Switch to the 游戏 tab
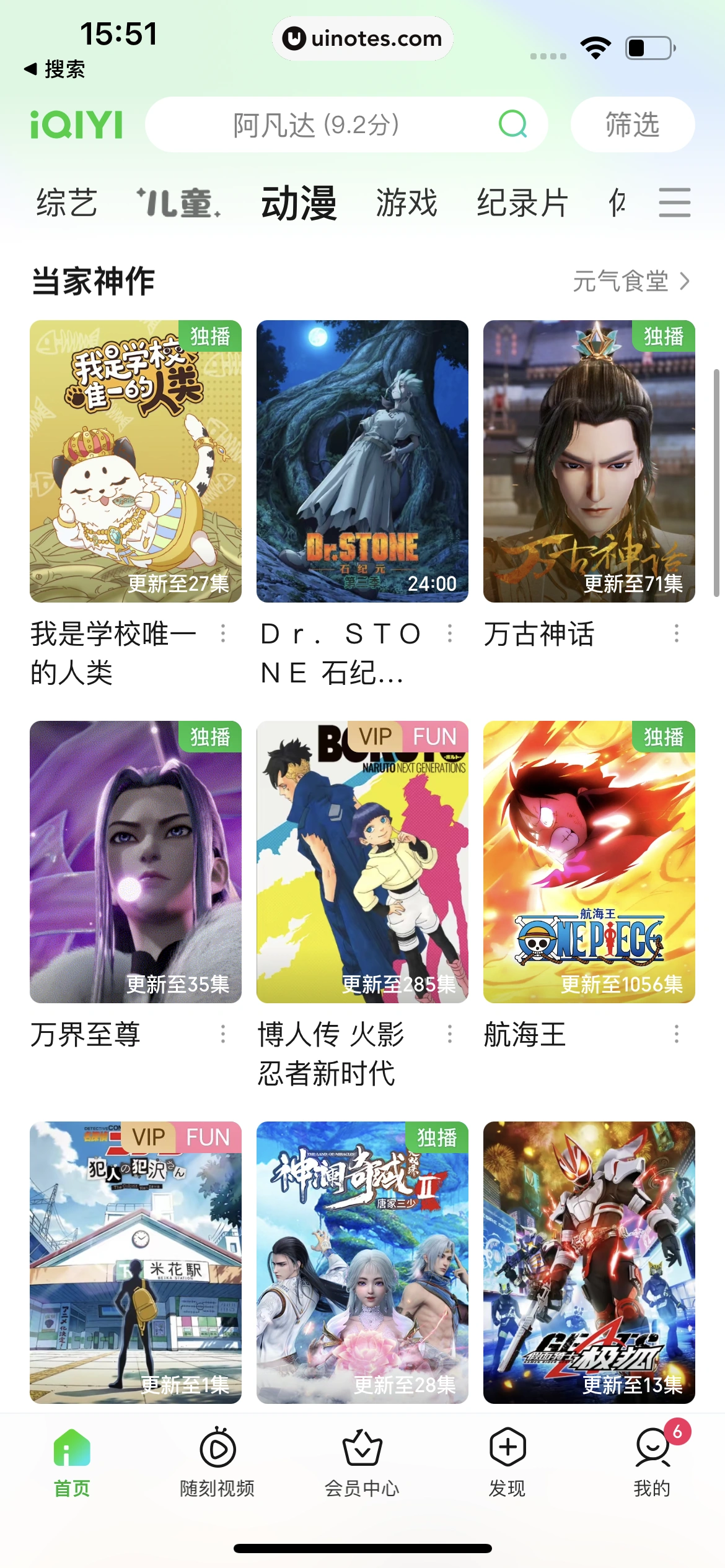725x1568 pixels. pyautogui.click(x=406, y=202)
